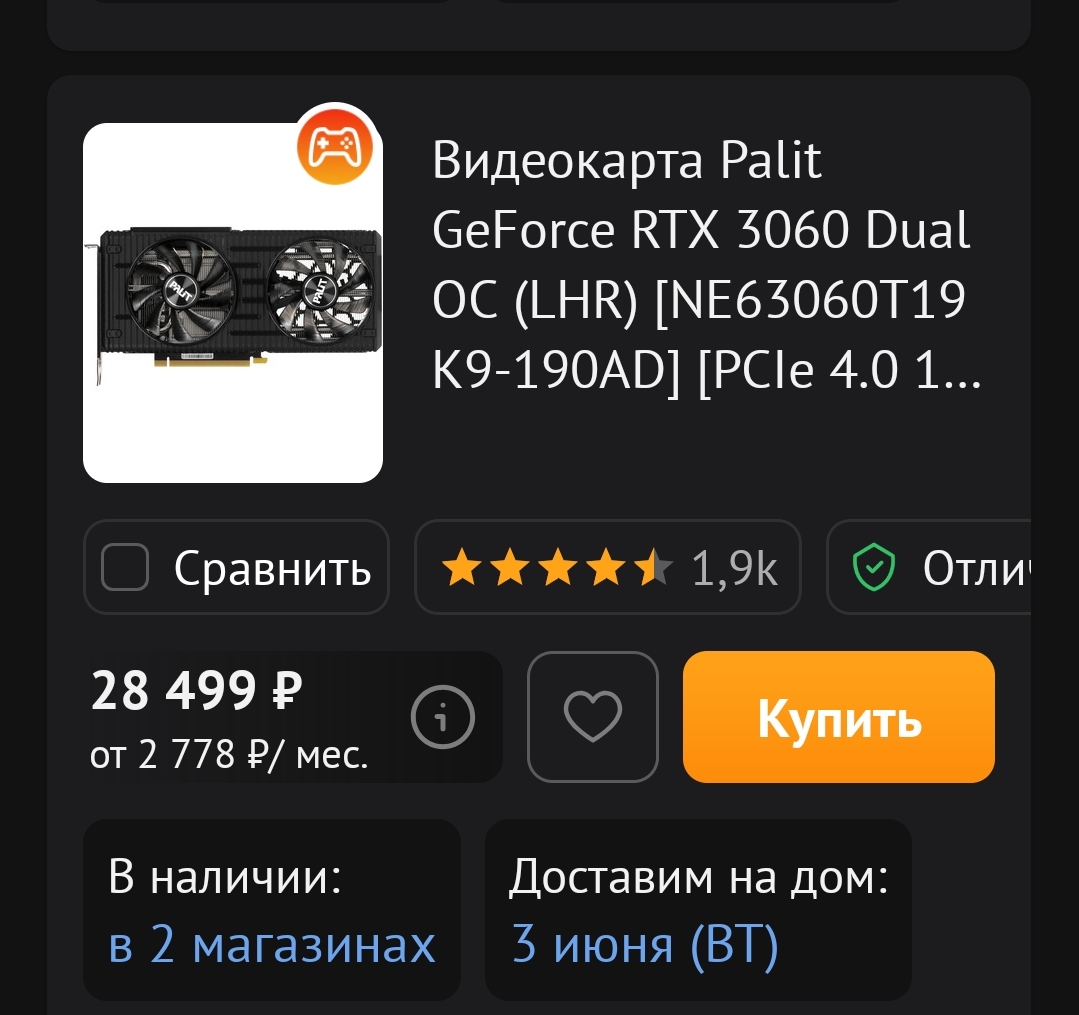Tap the Купить buy button

[838, 717]
